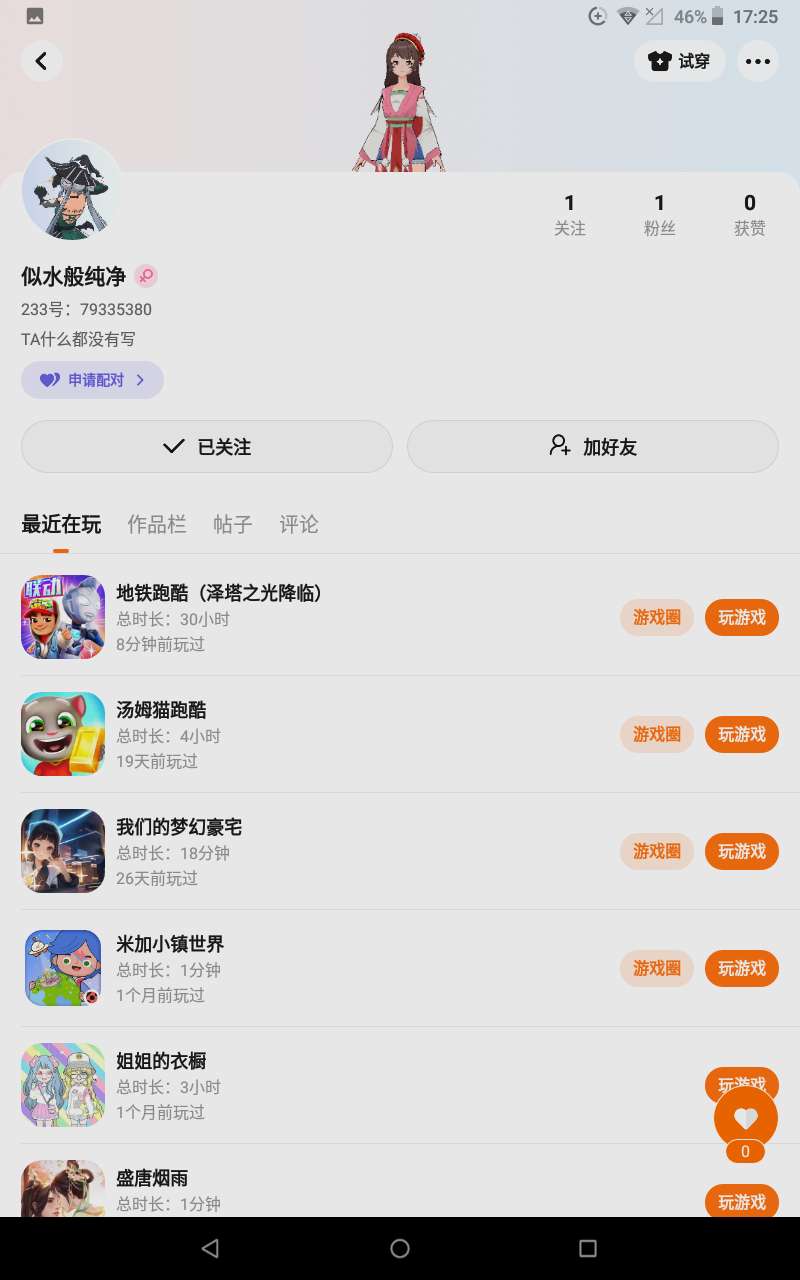This screenshot has height=1280, width=800.
Task: Switch to the 作品栏 tab
Action: (x=157, y=524)
